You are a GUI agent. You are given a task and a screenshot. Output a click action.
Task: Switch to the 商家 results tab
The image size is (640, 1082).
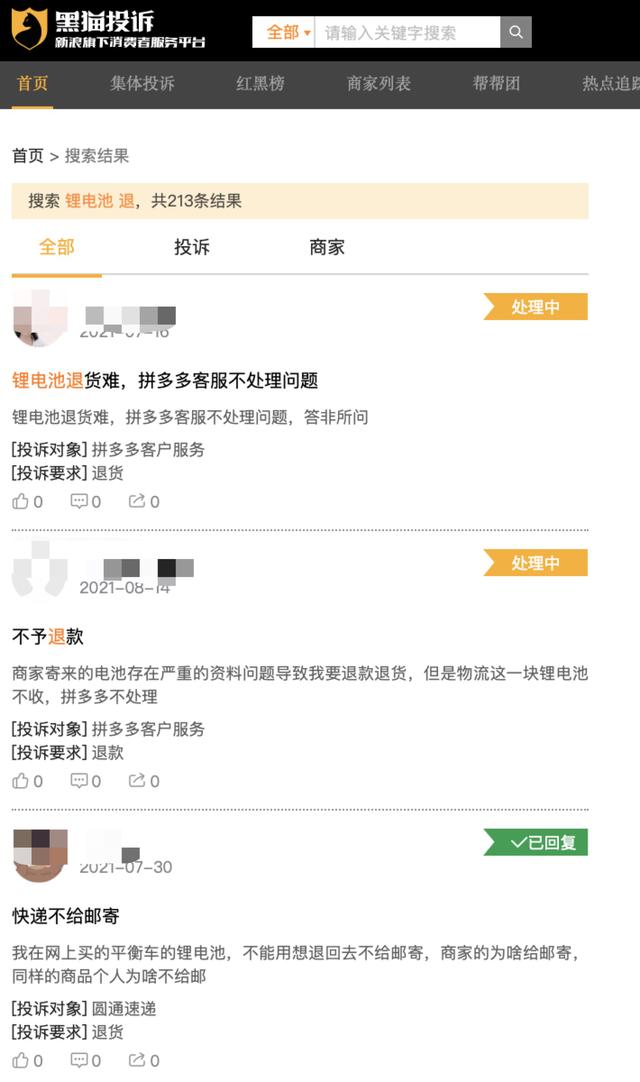(x=327, y=247)
